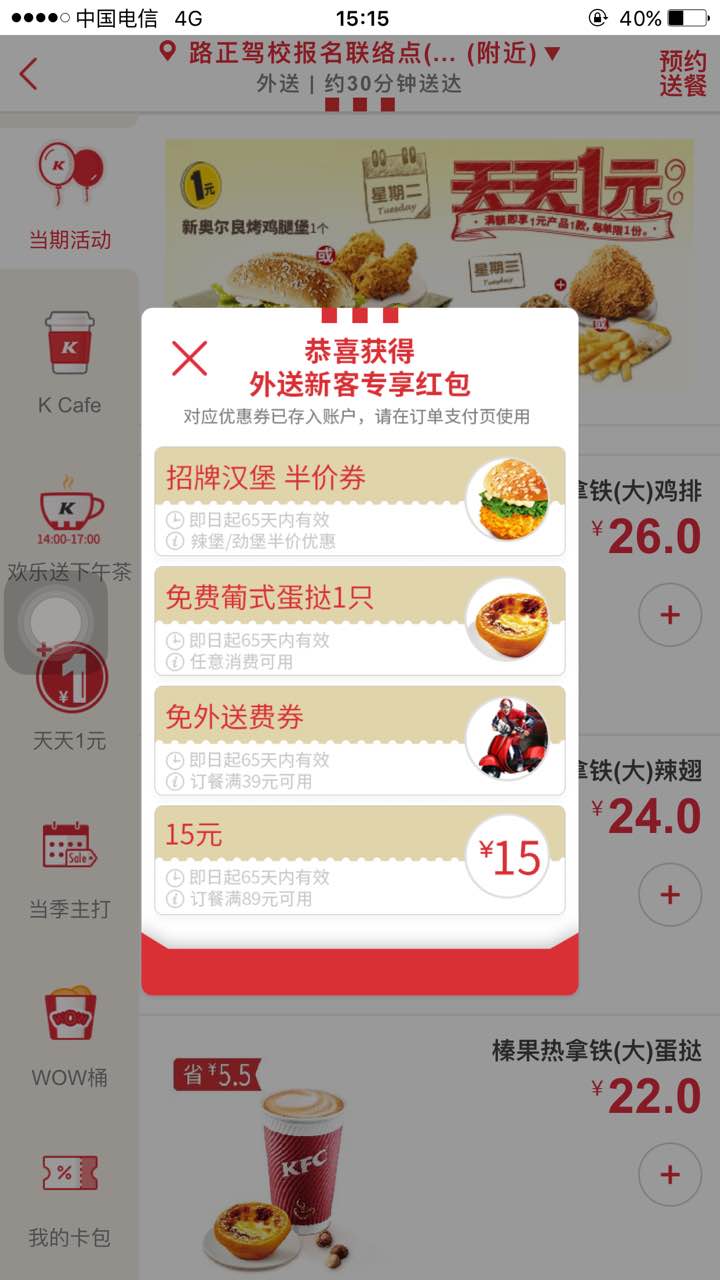Open the delivery address dropdown
The height and width of the screenshot is (1280, 720).
[360, 53]
